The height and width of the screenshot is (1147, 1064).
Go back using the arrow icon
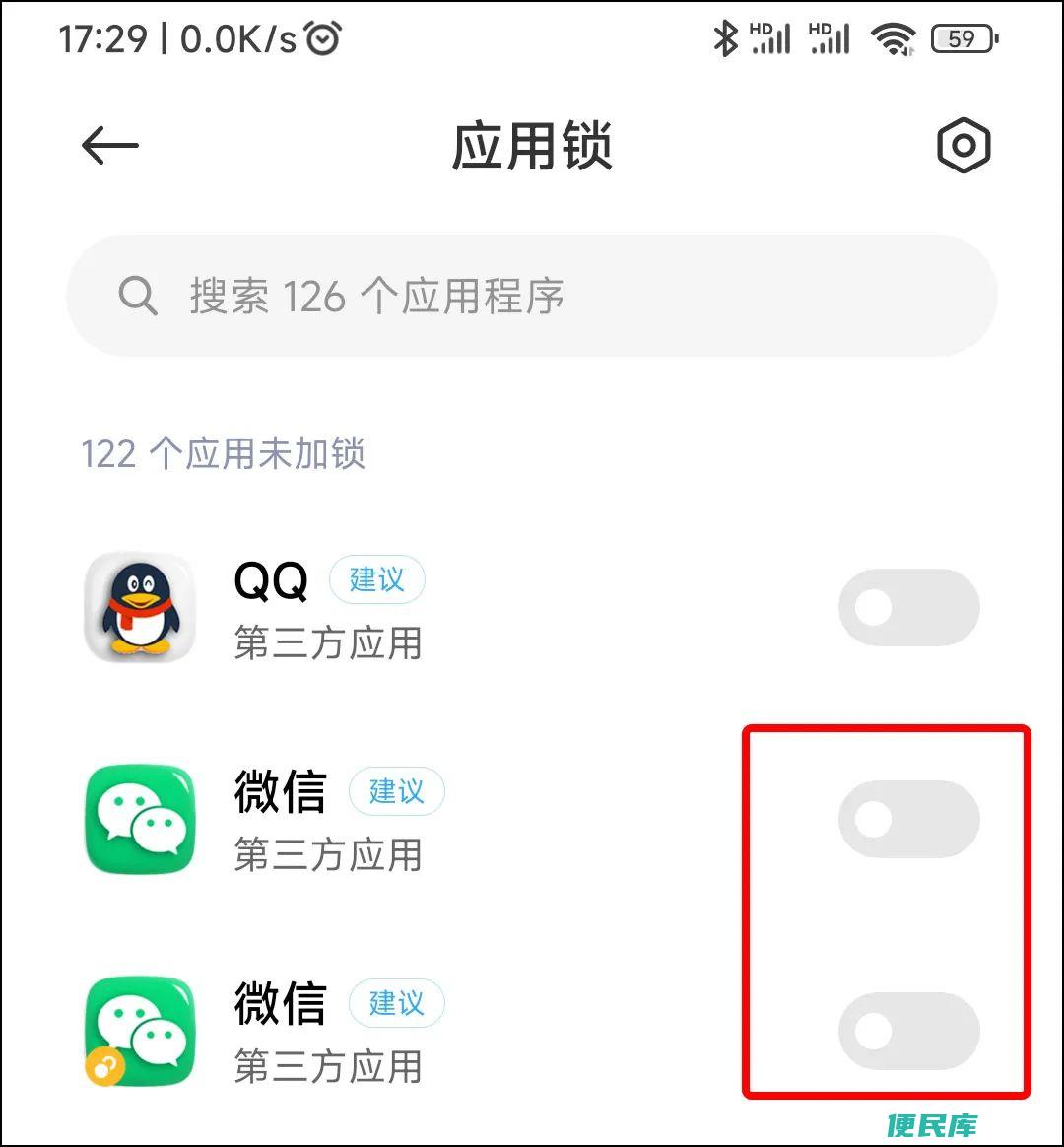109,147
